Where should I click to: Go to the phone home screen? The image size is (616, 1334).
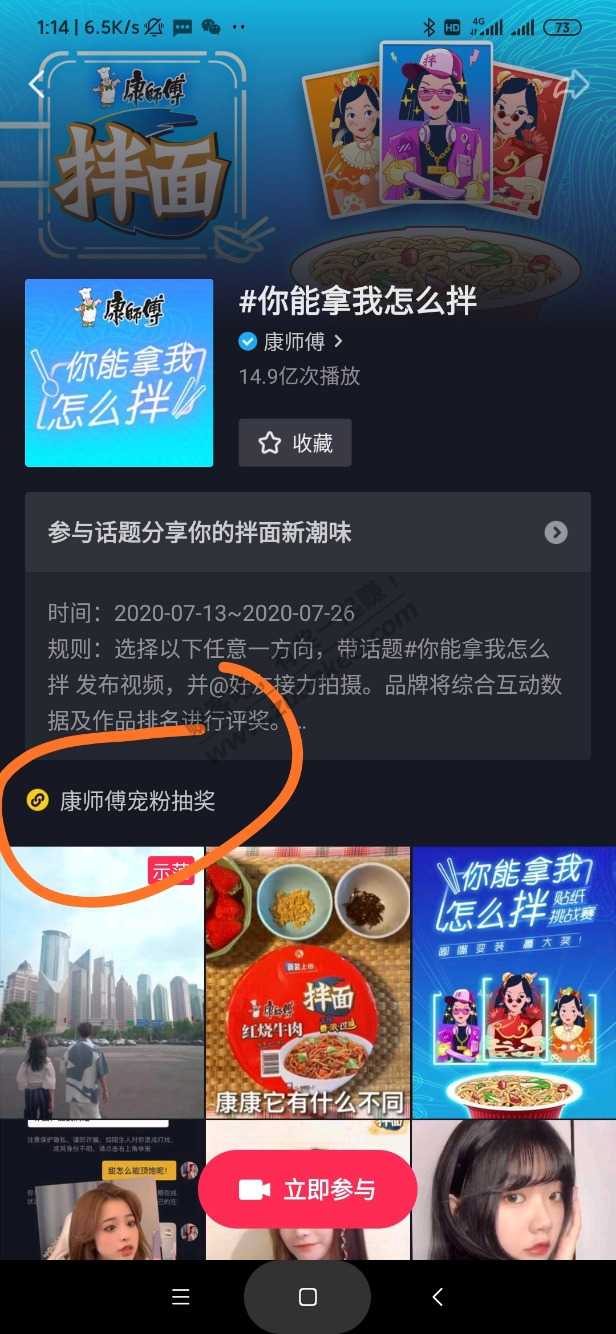pyautogui.click(x=308, y=1297)
